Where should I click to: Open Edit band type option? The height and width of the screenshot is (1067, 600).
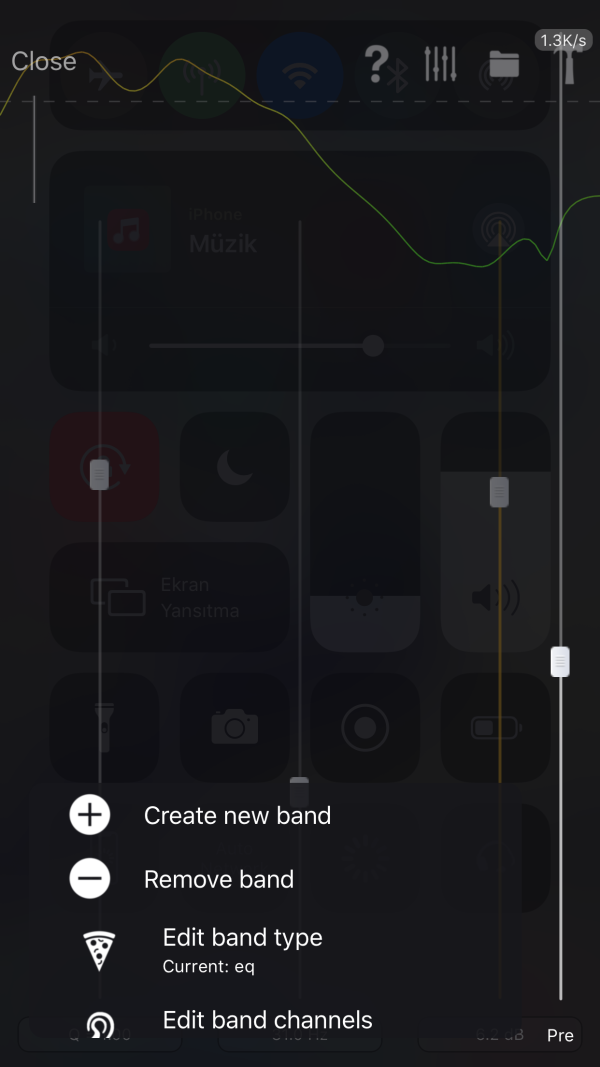click(x=242, y=938)
